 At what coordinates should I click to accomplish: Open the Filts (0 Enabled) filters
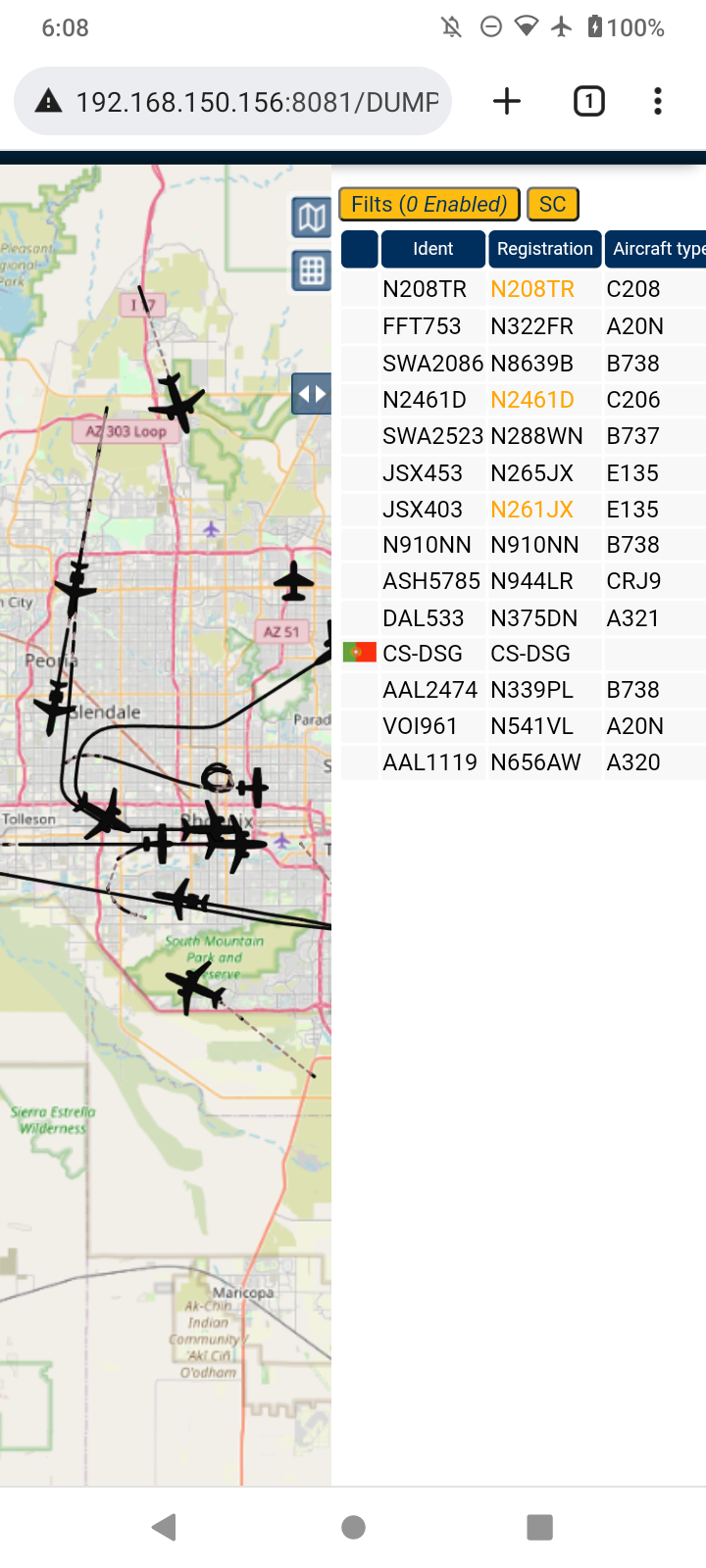point(429,204)
